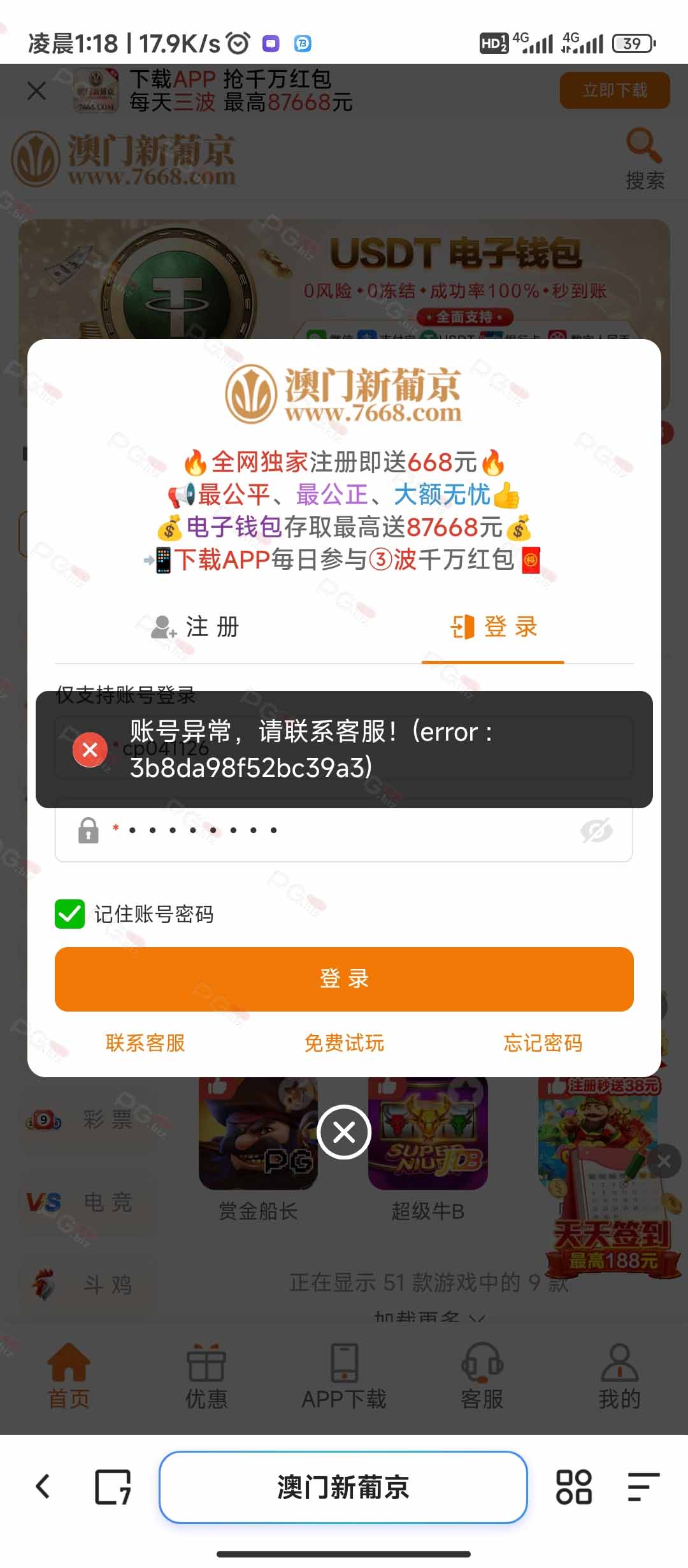Screen dimensions: 688x1568
Task: Go back with browser back arrow
Action: [x=43, y=1487]
